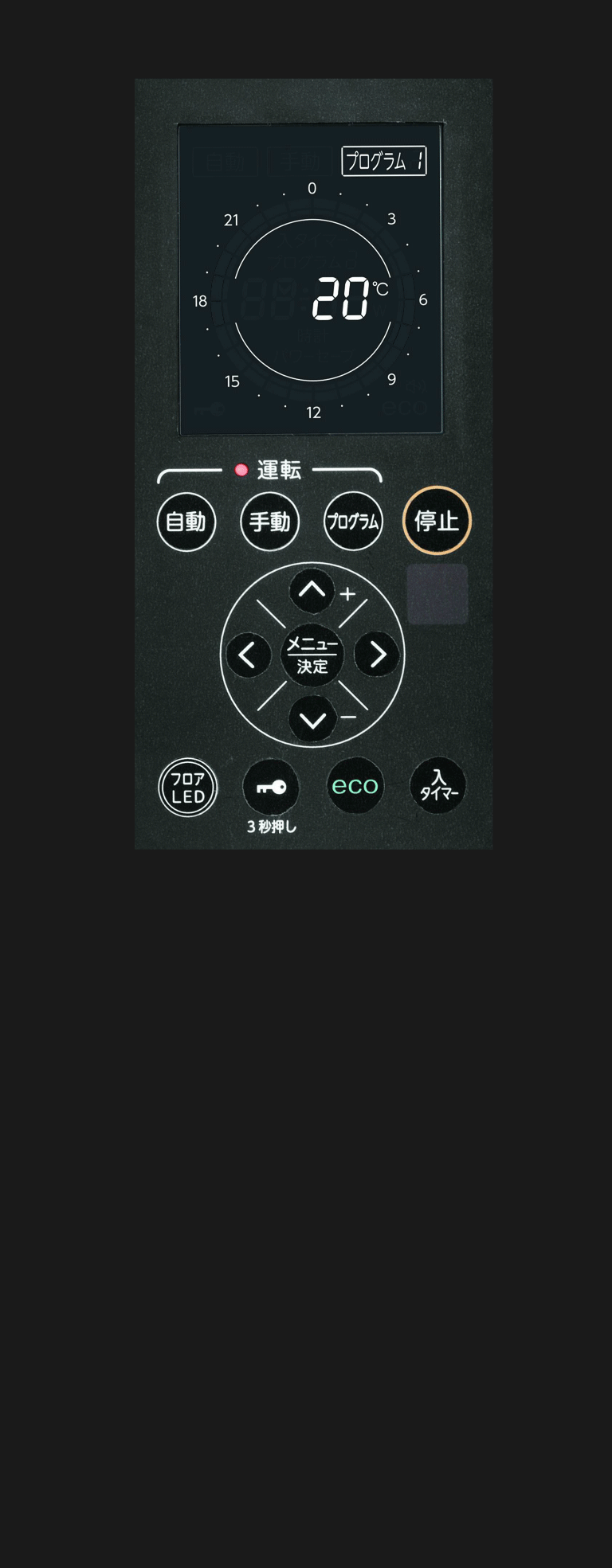Tap the key lock button
612x1568 pixels.
(x=271, y=787)
